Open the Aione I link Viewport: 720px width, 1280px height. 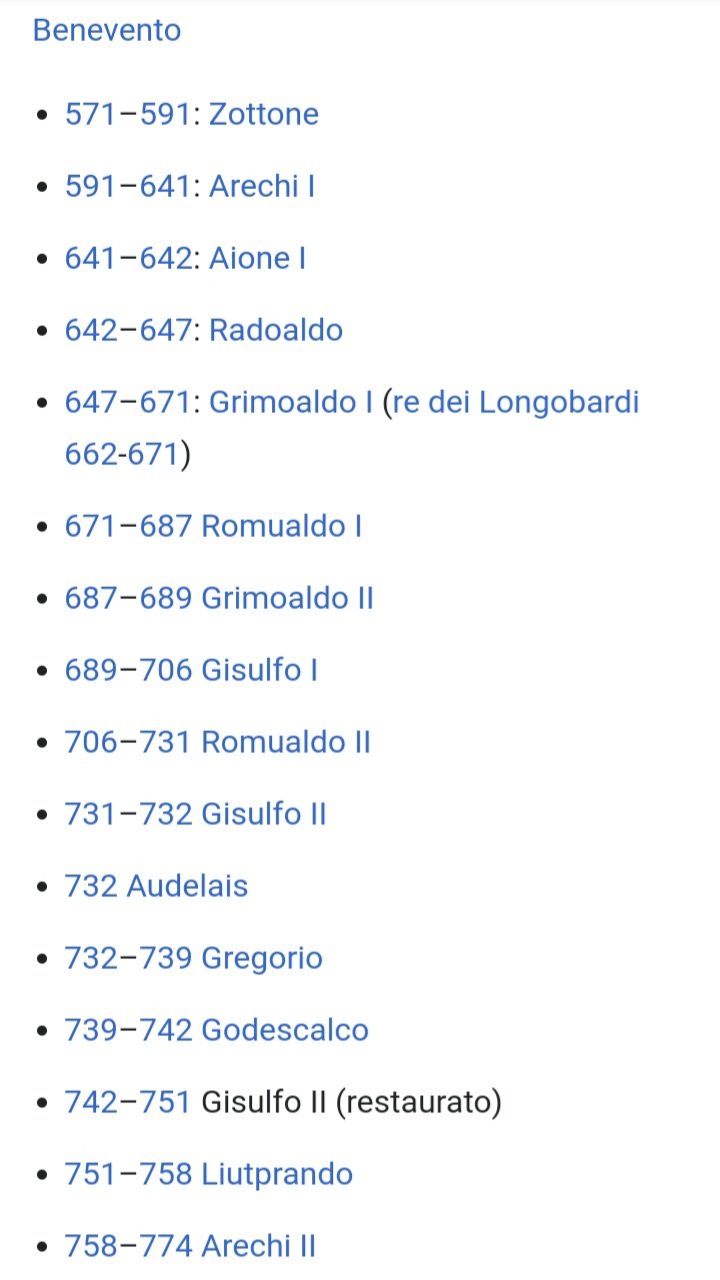(257, 258)
